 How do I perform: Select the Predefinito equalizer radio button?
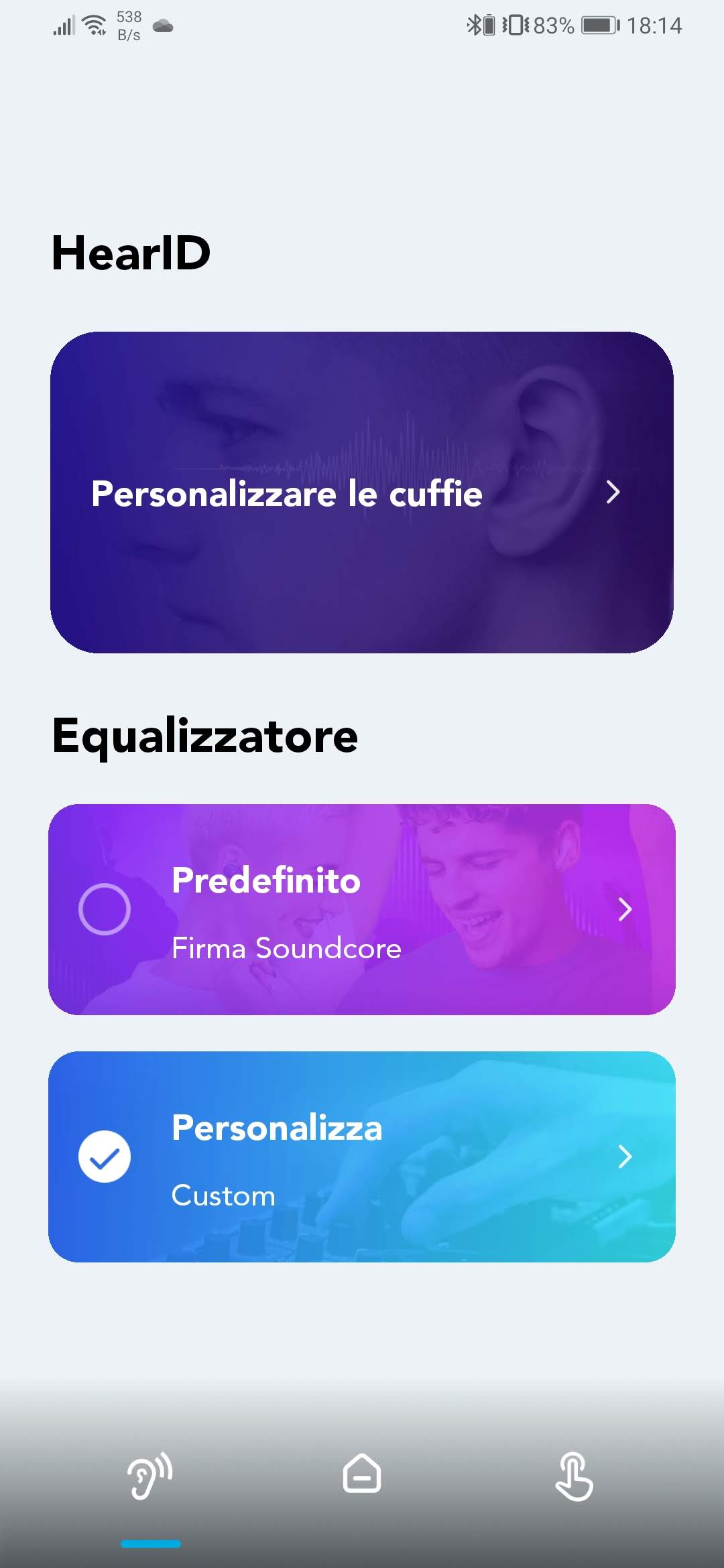pyautogui.click(x=105, y=909)
